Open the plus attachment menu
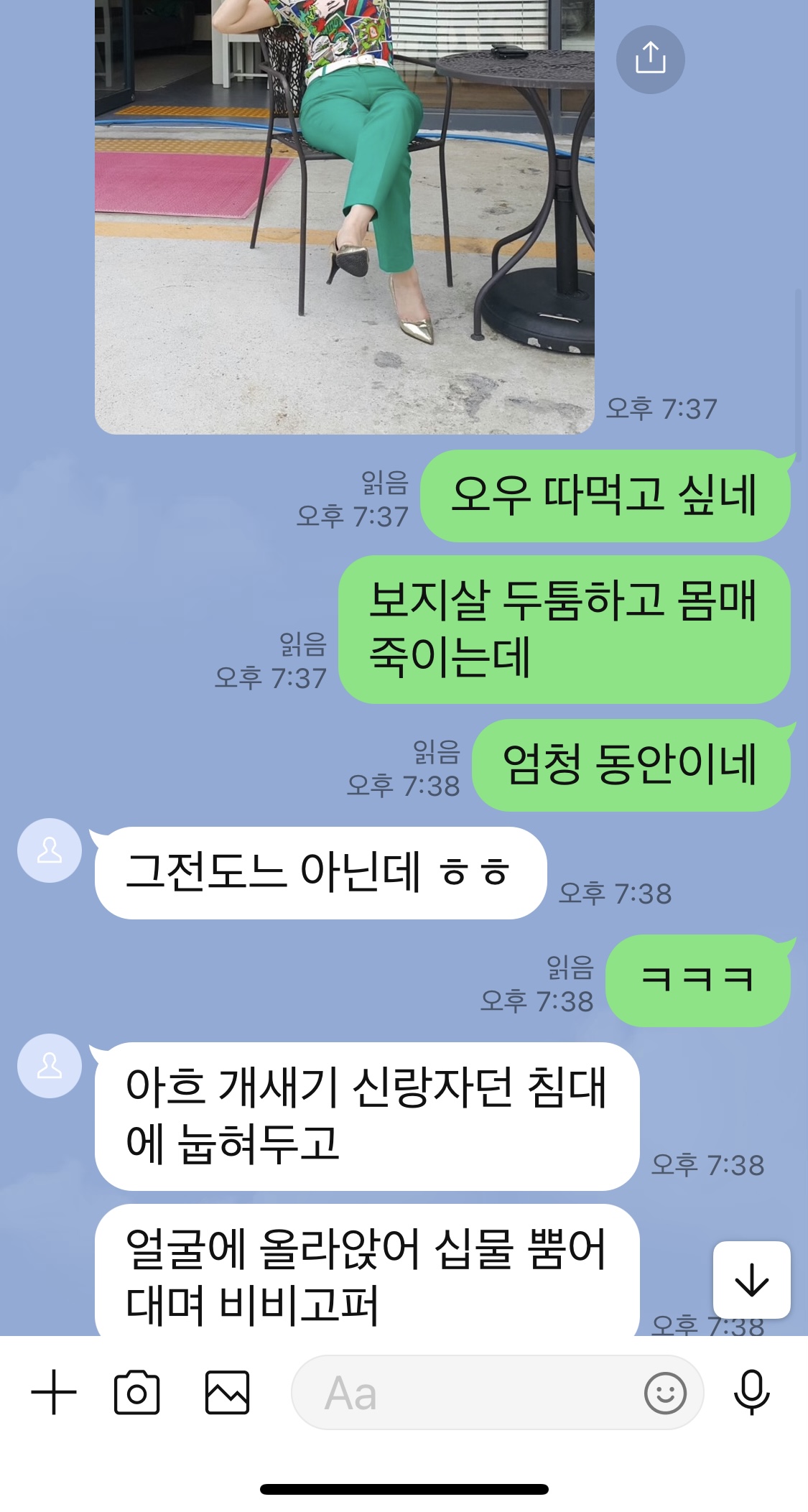 pyautogui.click(x=54, y=1392)
